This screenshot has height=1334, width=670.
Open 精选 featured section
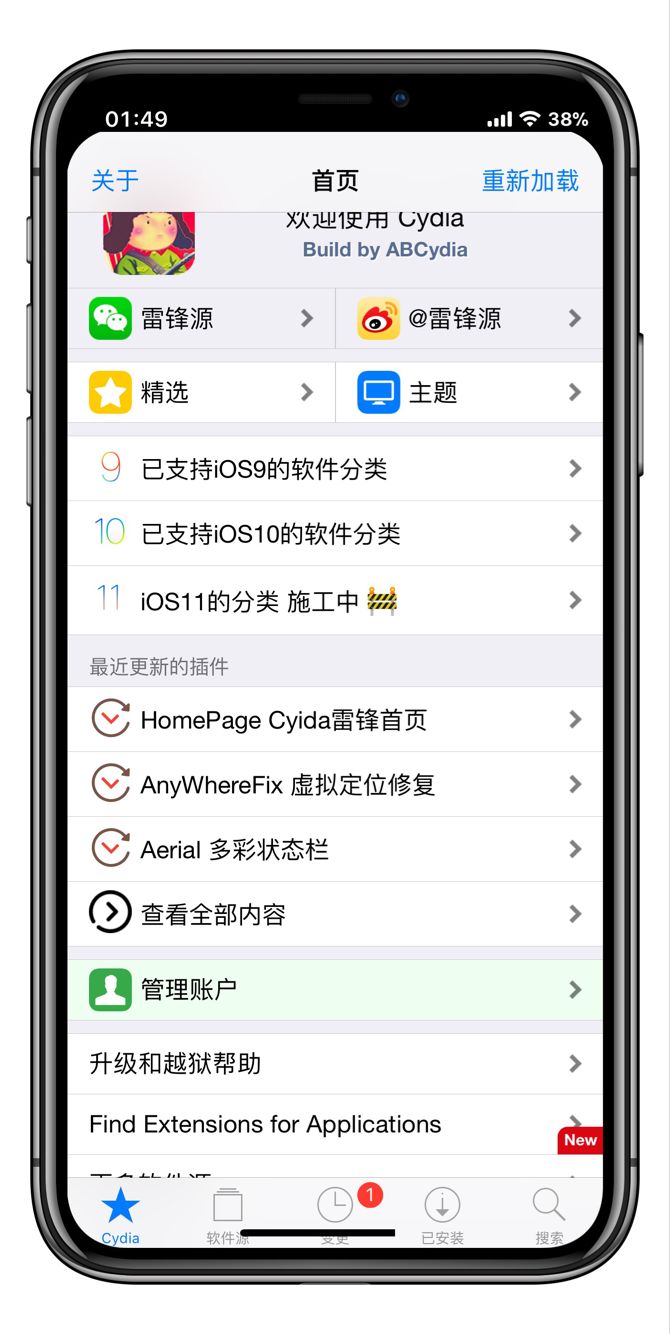(x=201, y=393)
